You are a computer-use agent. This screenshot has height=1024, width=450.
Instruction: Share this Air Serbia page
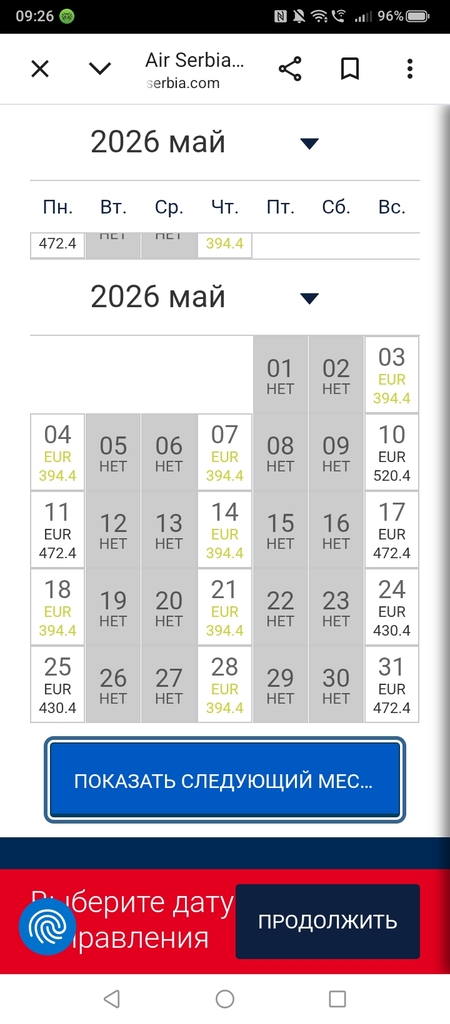pyautogui.click(x=290, y=69)
